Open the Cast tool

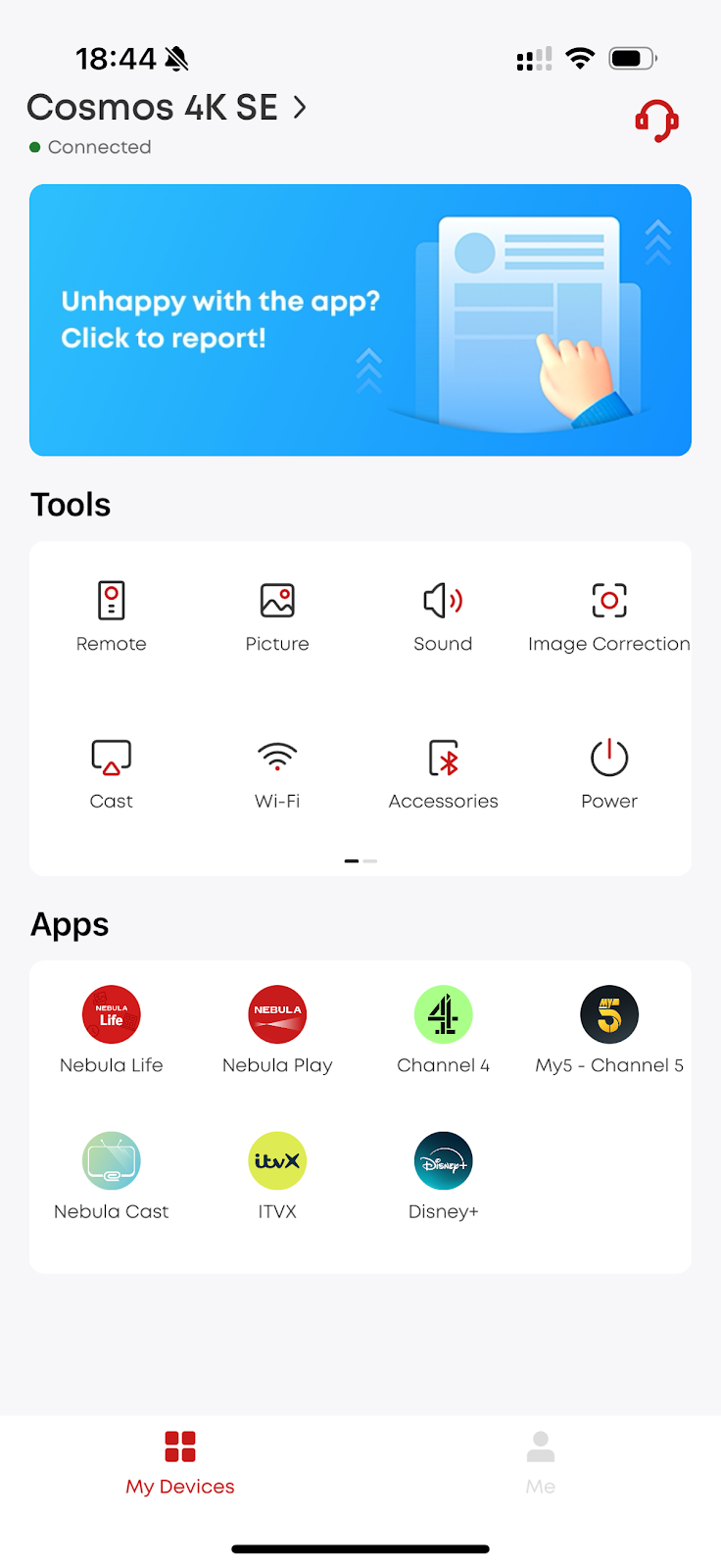pos(112,773)
